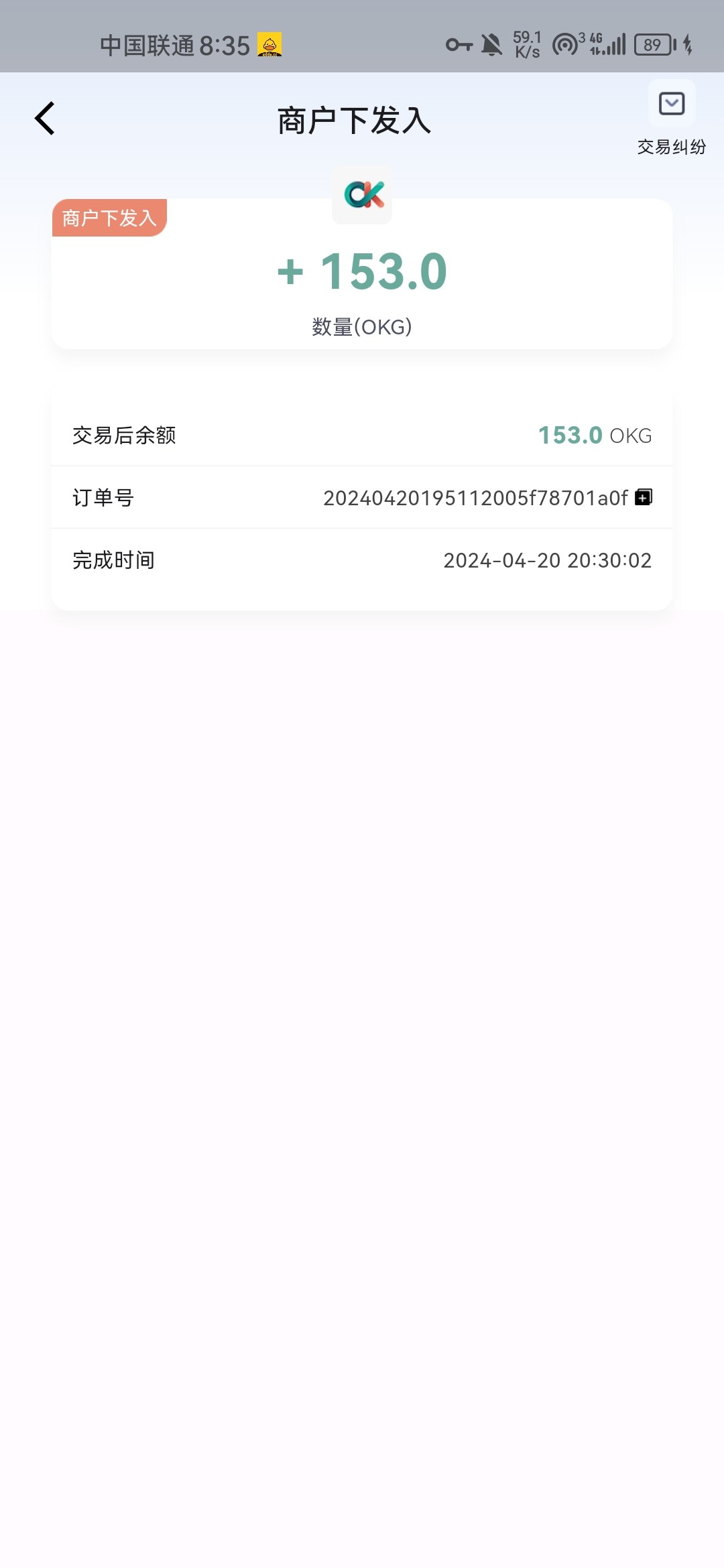Open 交易纠纷 dispute option
Screen dimensions: 724x1568
[671, 119]
